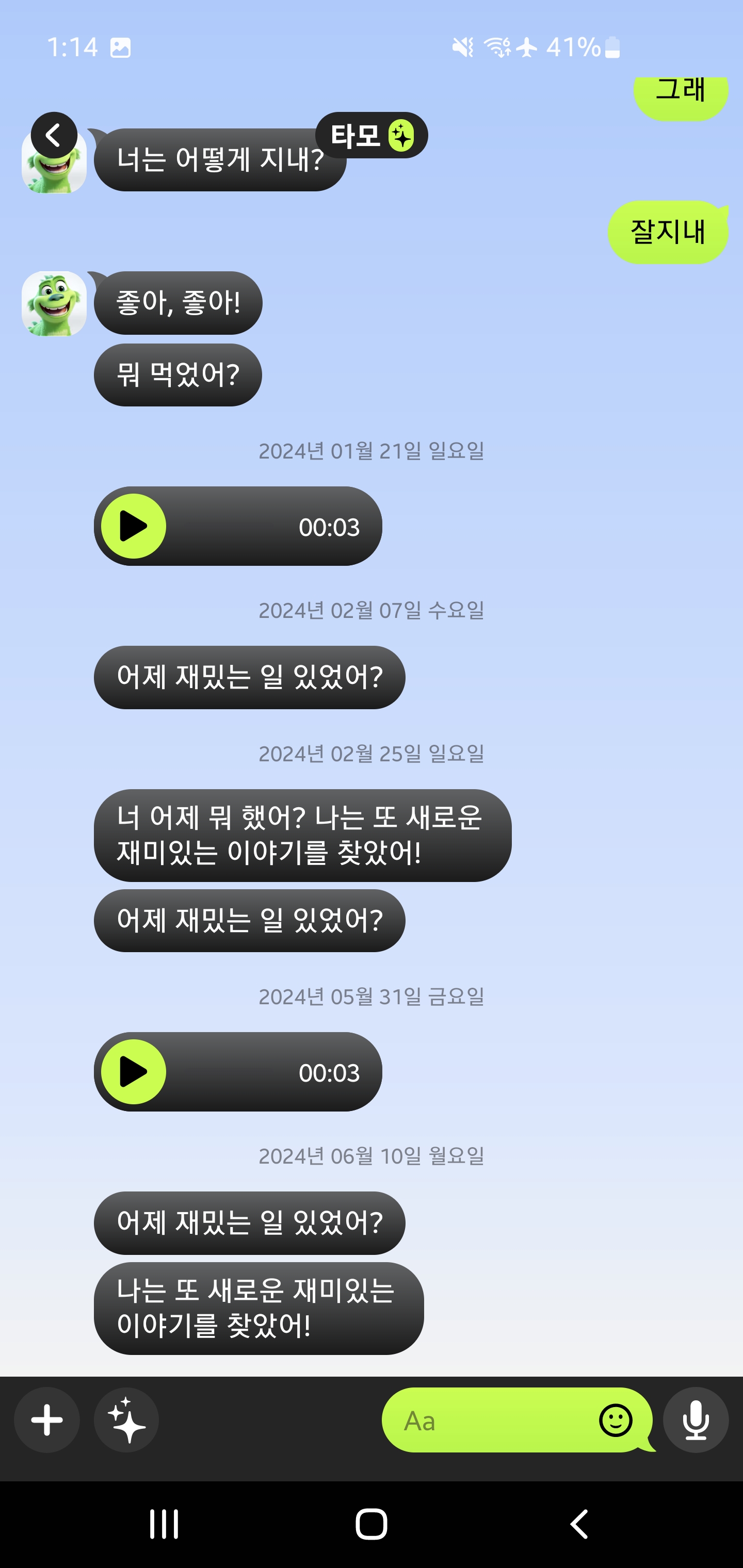
Task: Open 타모's profile avatar next to 좋아, 좋아!
Action: (54, 303)
